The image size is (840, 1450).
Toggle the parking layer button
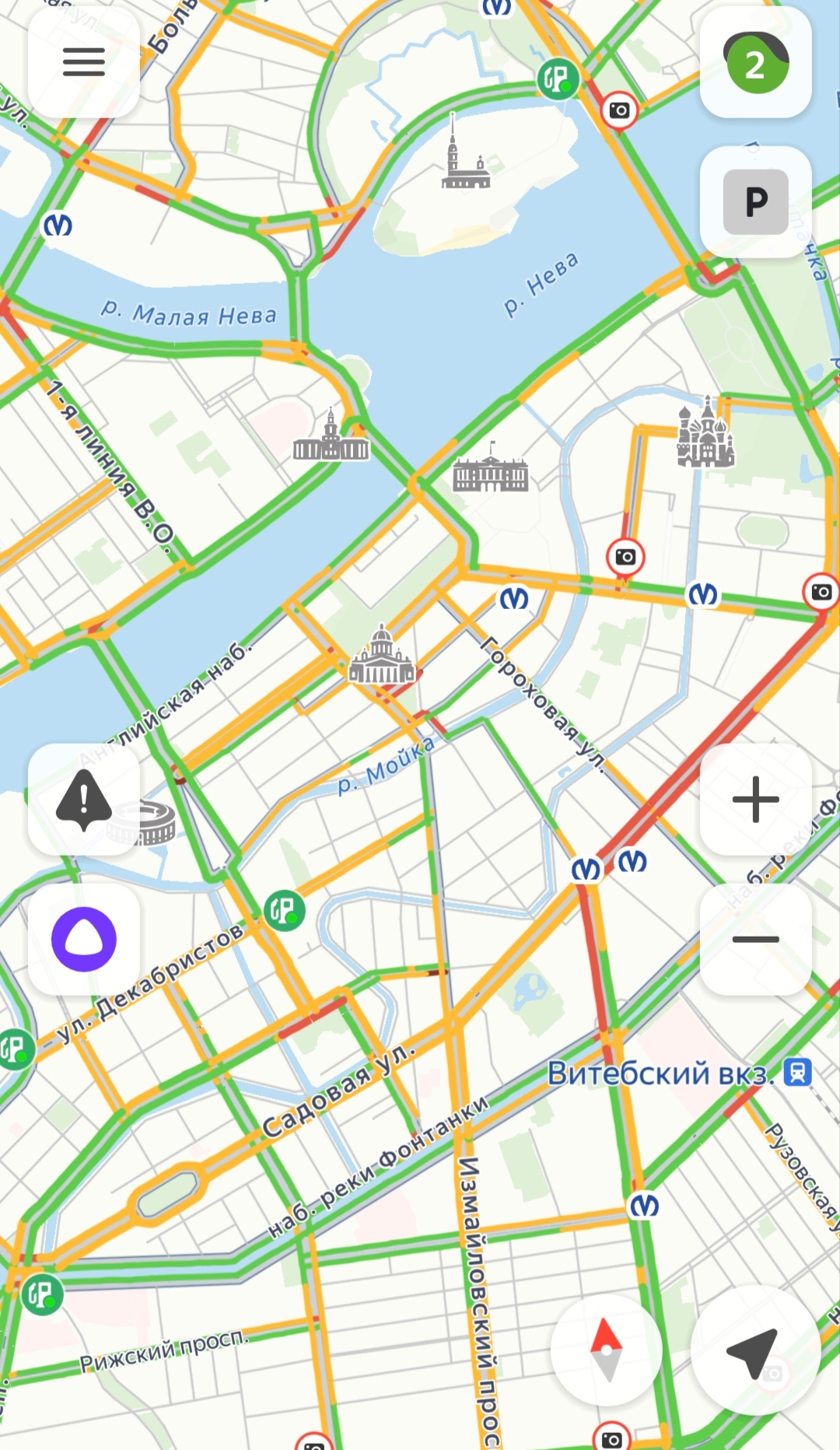(x=756, y=202)
